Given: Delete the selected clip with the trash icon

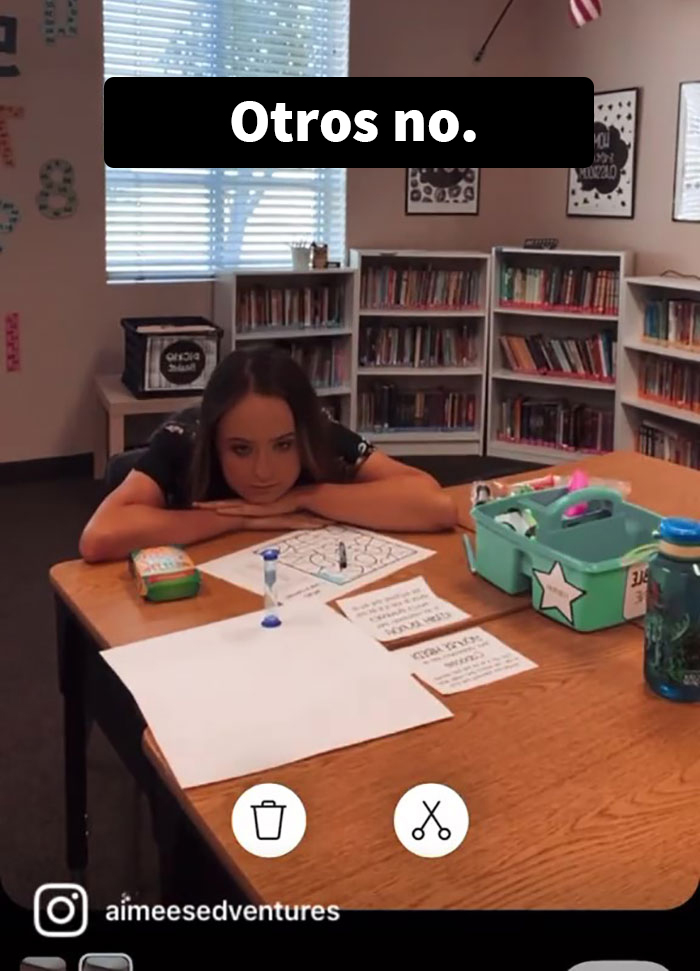Looking at the screenshot, I should point(268,820).
